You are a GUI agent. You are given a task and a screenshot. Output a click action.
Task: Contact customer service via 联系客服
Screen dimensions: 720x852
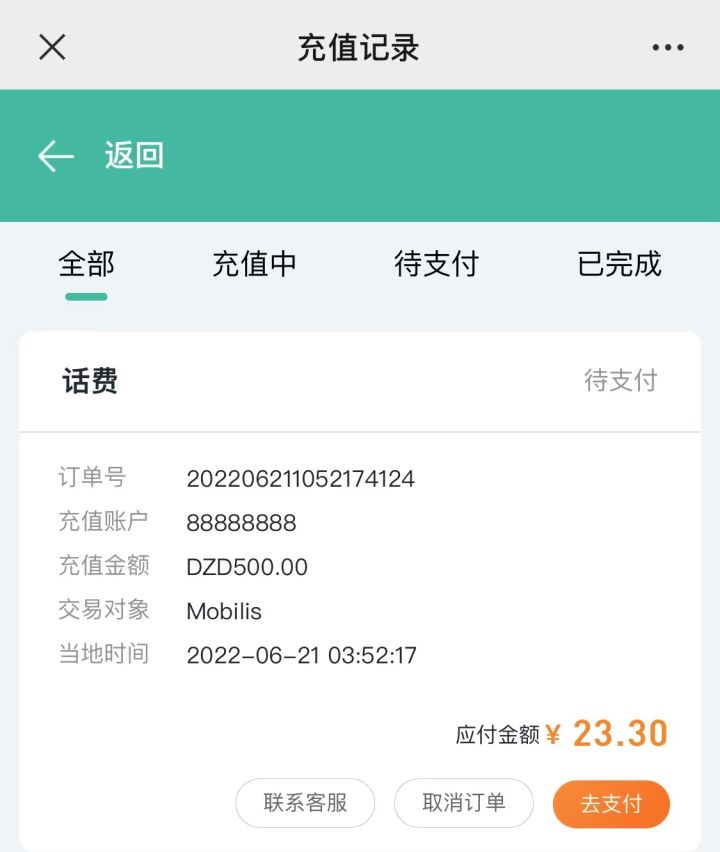point(305,803)
